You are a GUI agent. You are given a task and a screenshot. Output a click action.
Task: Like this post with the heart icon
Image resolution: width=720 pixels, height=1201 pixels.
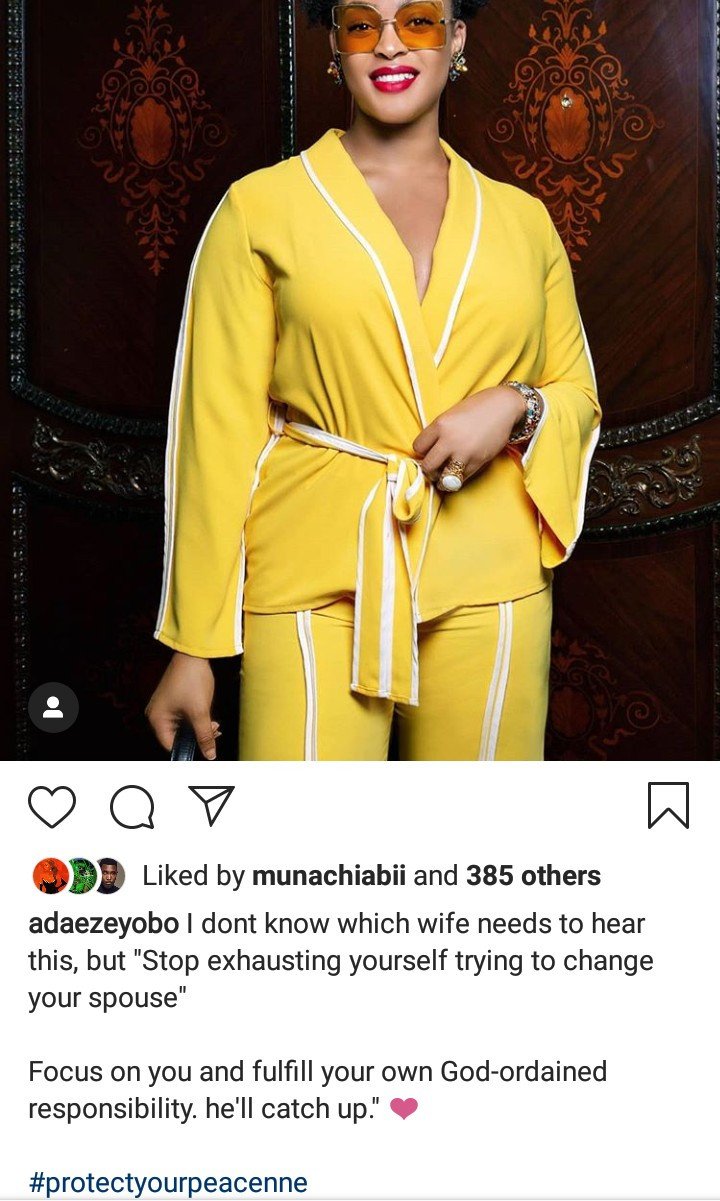(52, 806)
